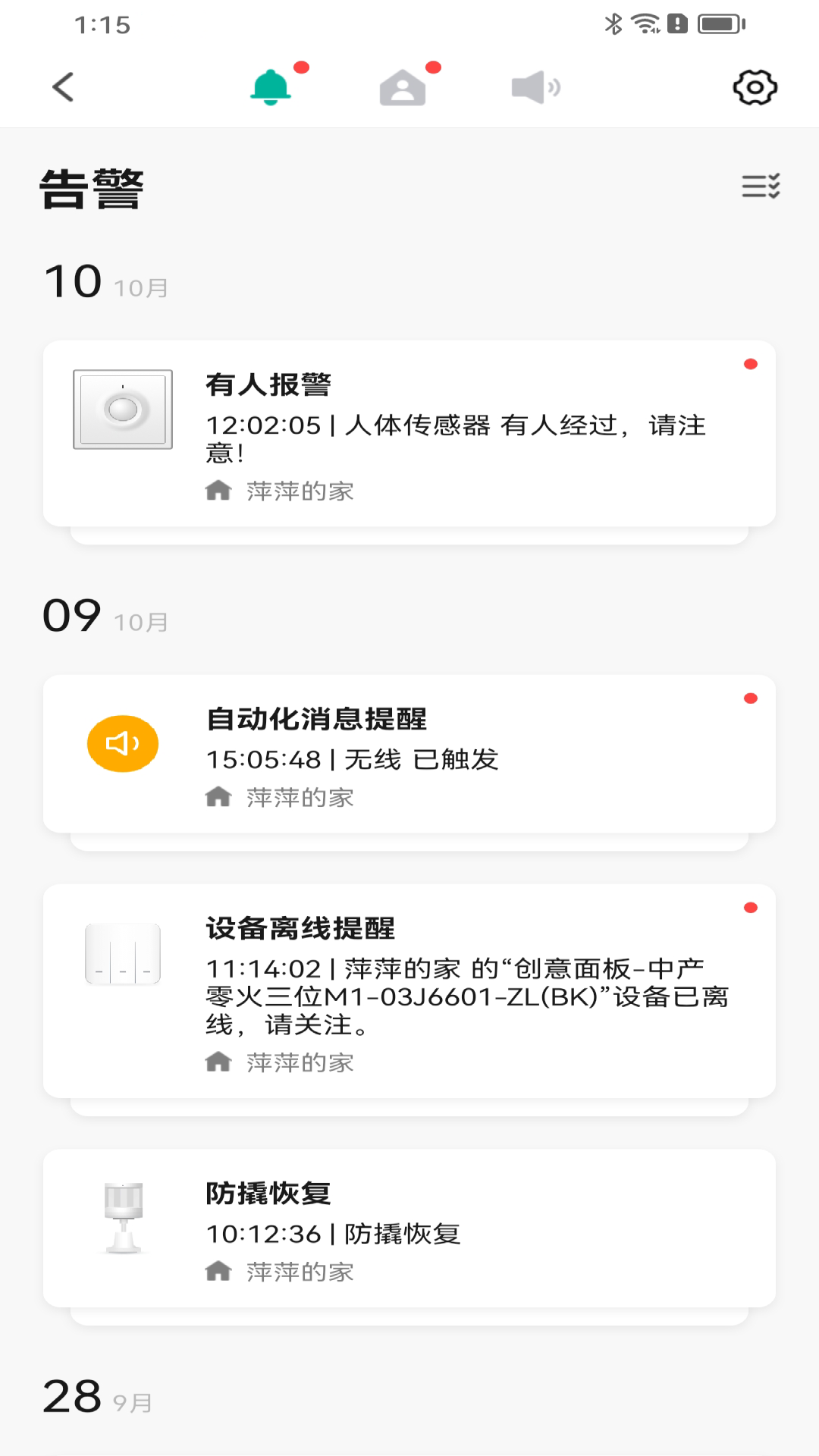Select the alarm bell tab icon

pos(273,86)
